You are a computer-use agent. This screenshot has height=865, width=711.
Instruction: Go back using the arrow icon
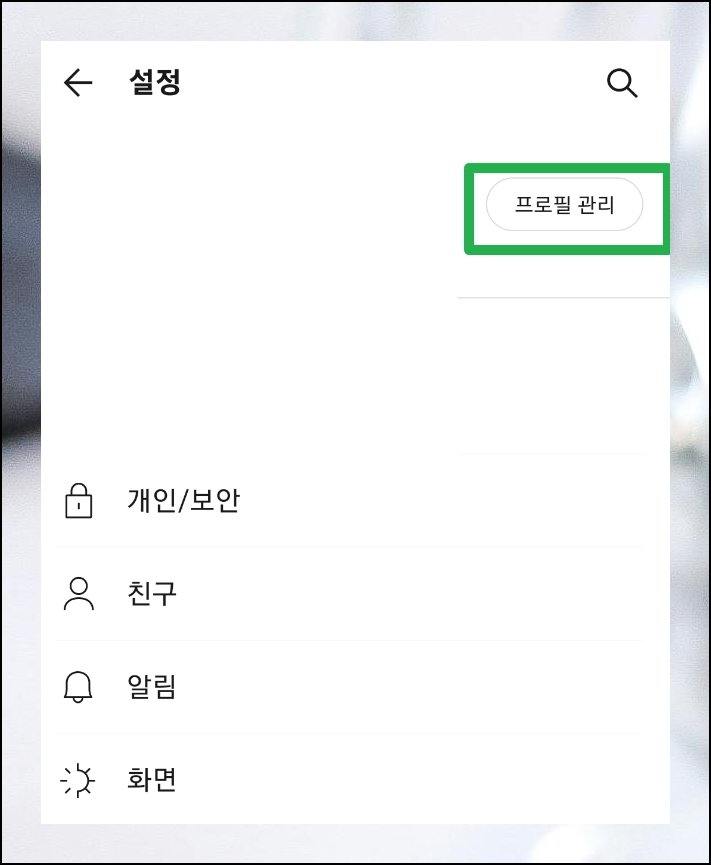(x=78, y=83)
